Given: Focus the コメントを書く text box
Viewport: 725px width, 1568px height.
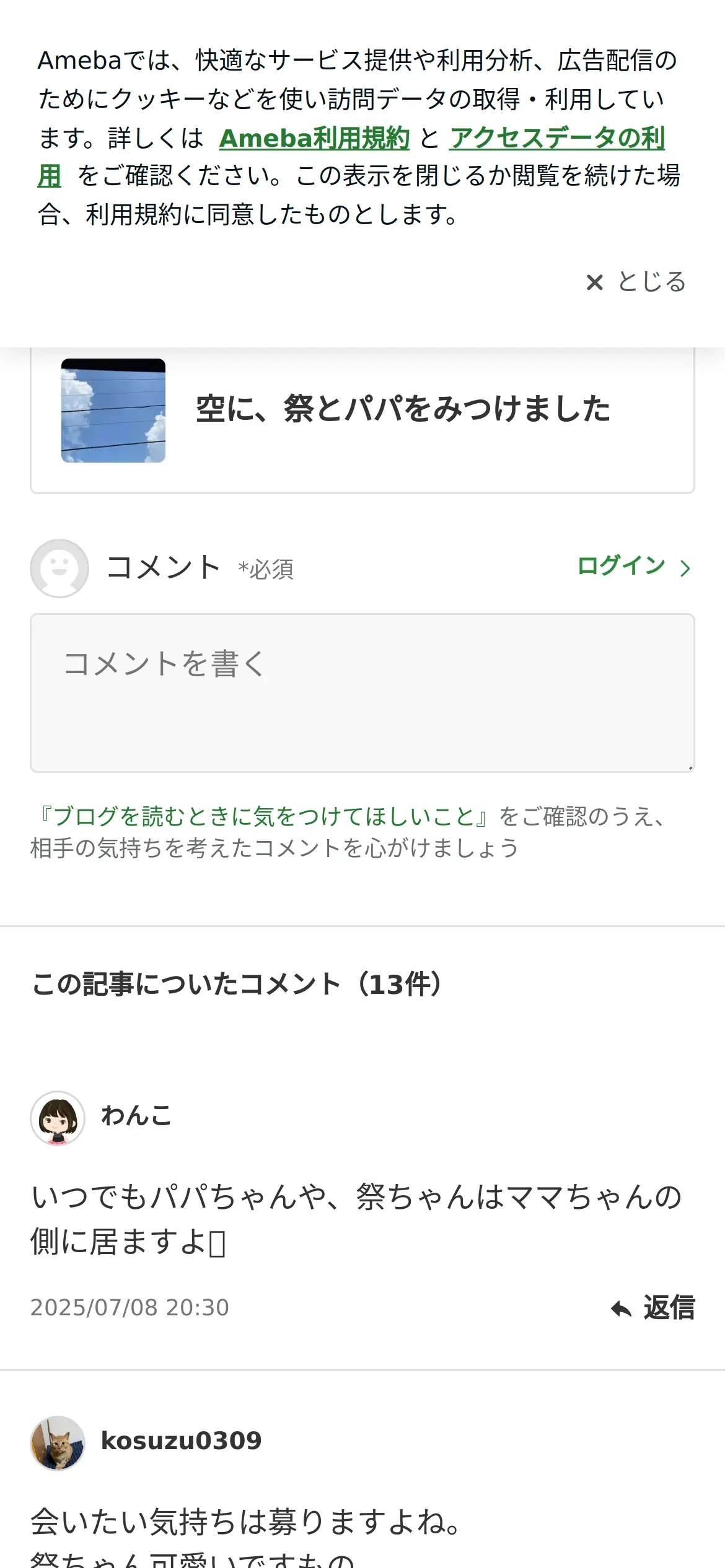Looking at the screenshot, I should [362, 692].
